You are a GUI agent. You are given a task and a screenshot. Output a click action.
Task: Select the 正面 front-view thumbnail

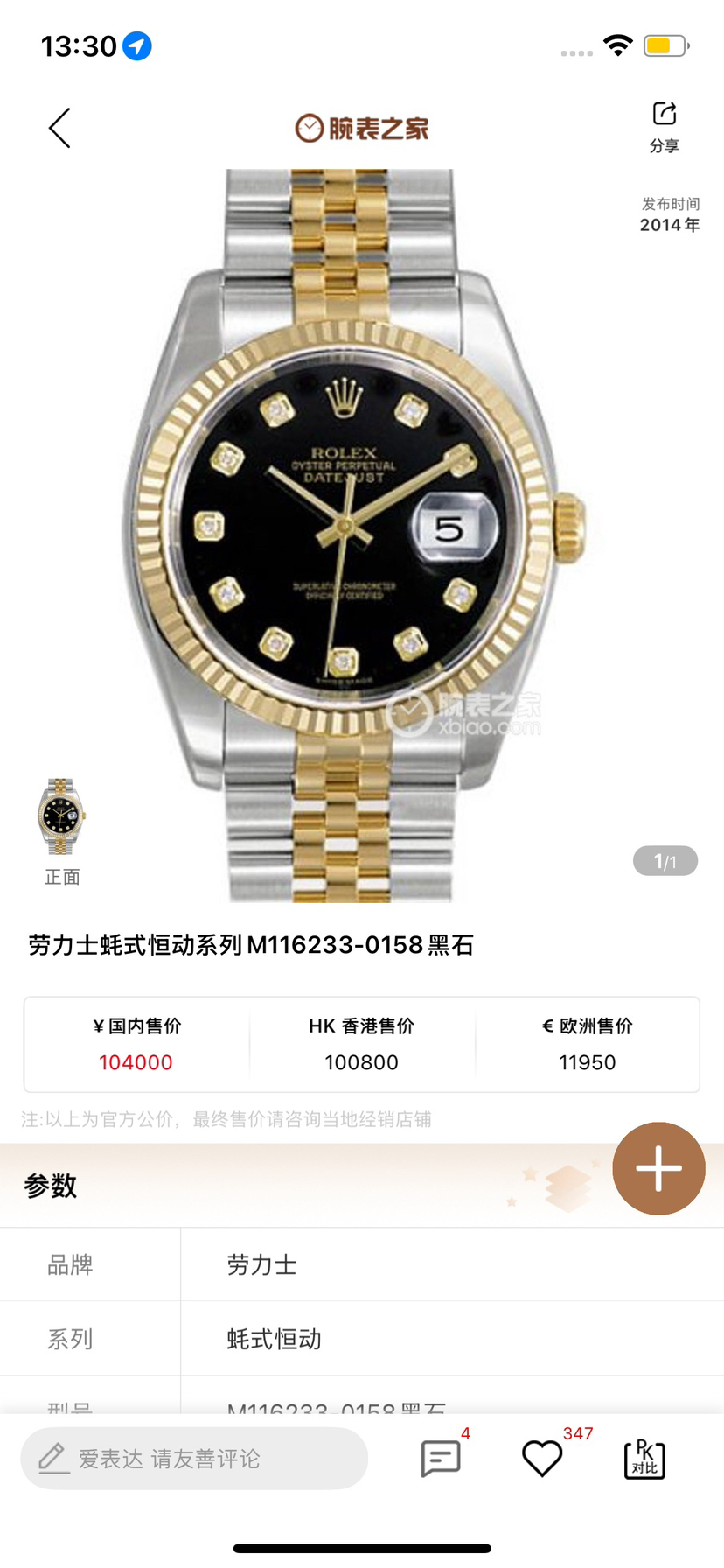point(61,818)
